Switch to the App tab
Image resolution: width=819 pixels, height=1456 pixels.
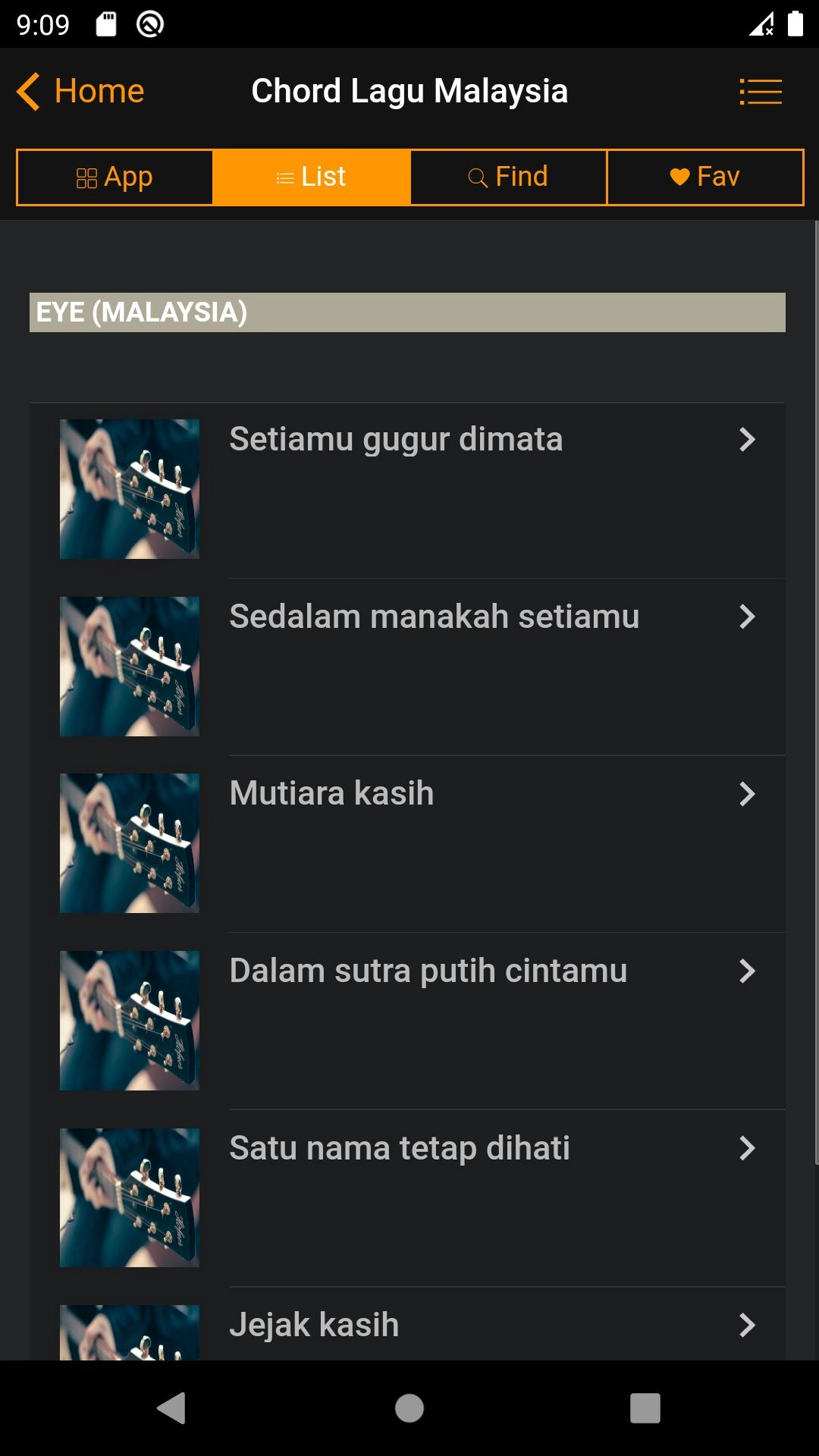point(115,177)
